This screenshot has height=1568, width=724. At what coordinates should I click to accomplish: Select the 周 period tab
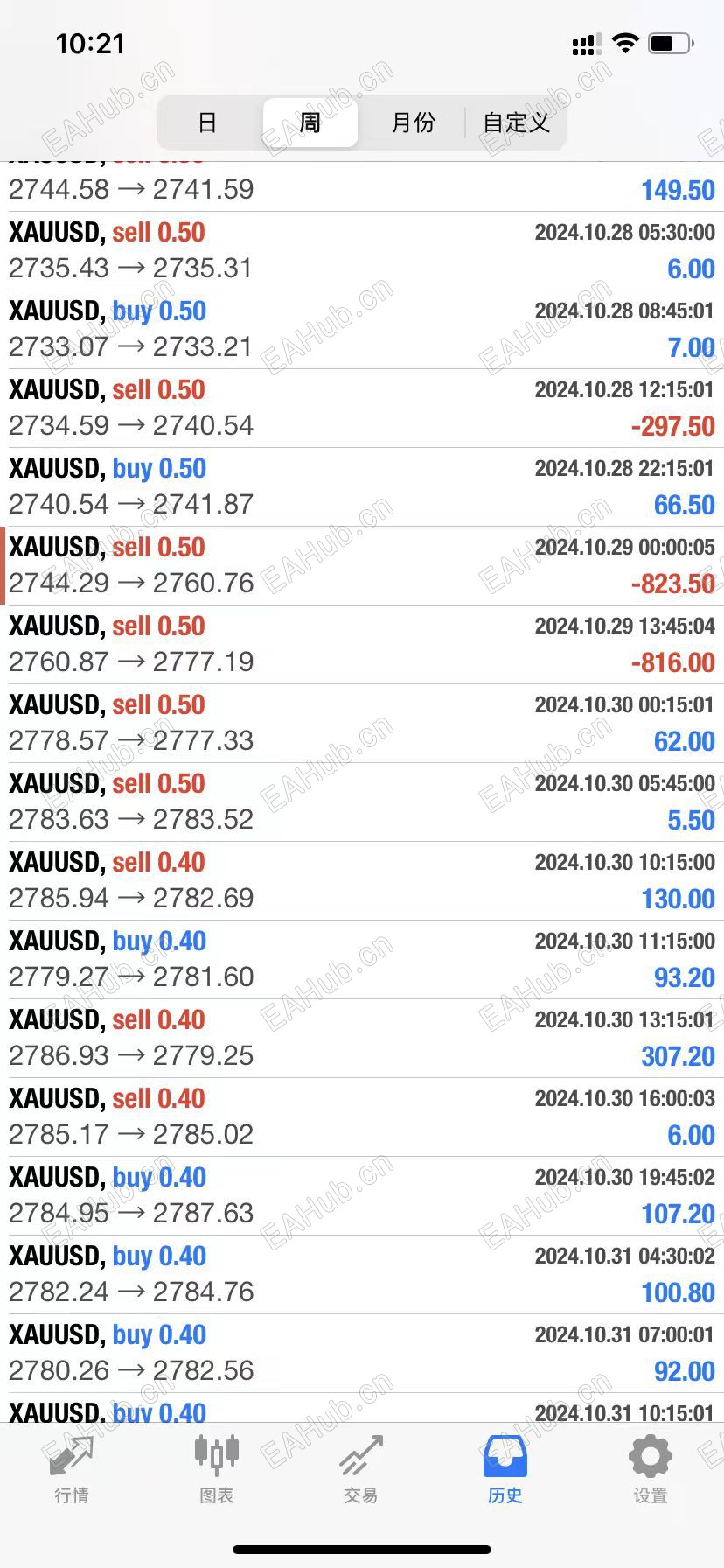pyautogui.click(x=310, y=122)
